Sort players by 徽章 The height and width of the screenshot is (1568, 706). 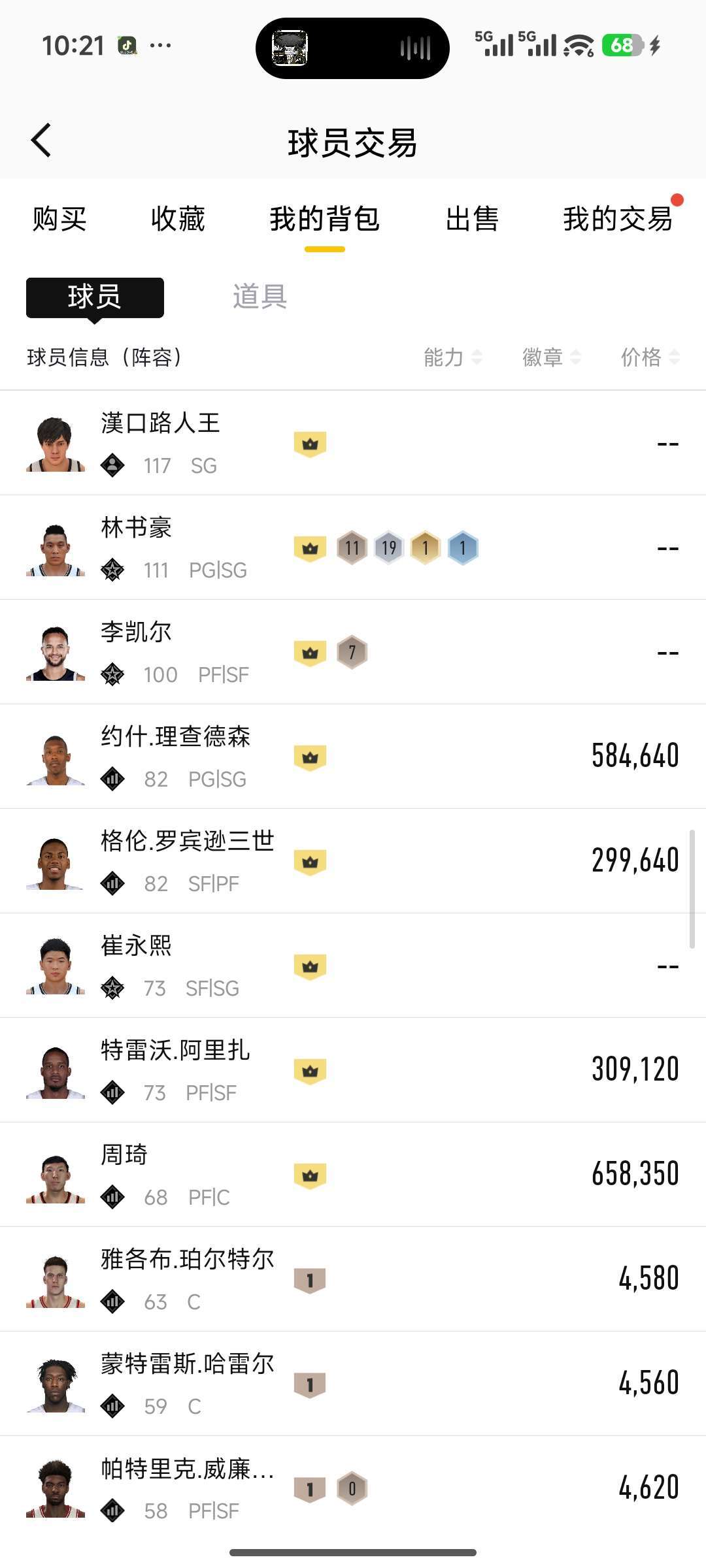click(551, 357)
